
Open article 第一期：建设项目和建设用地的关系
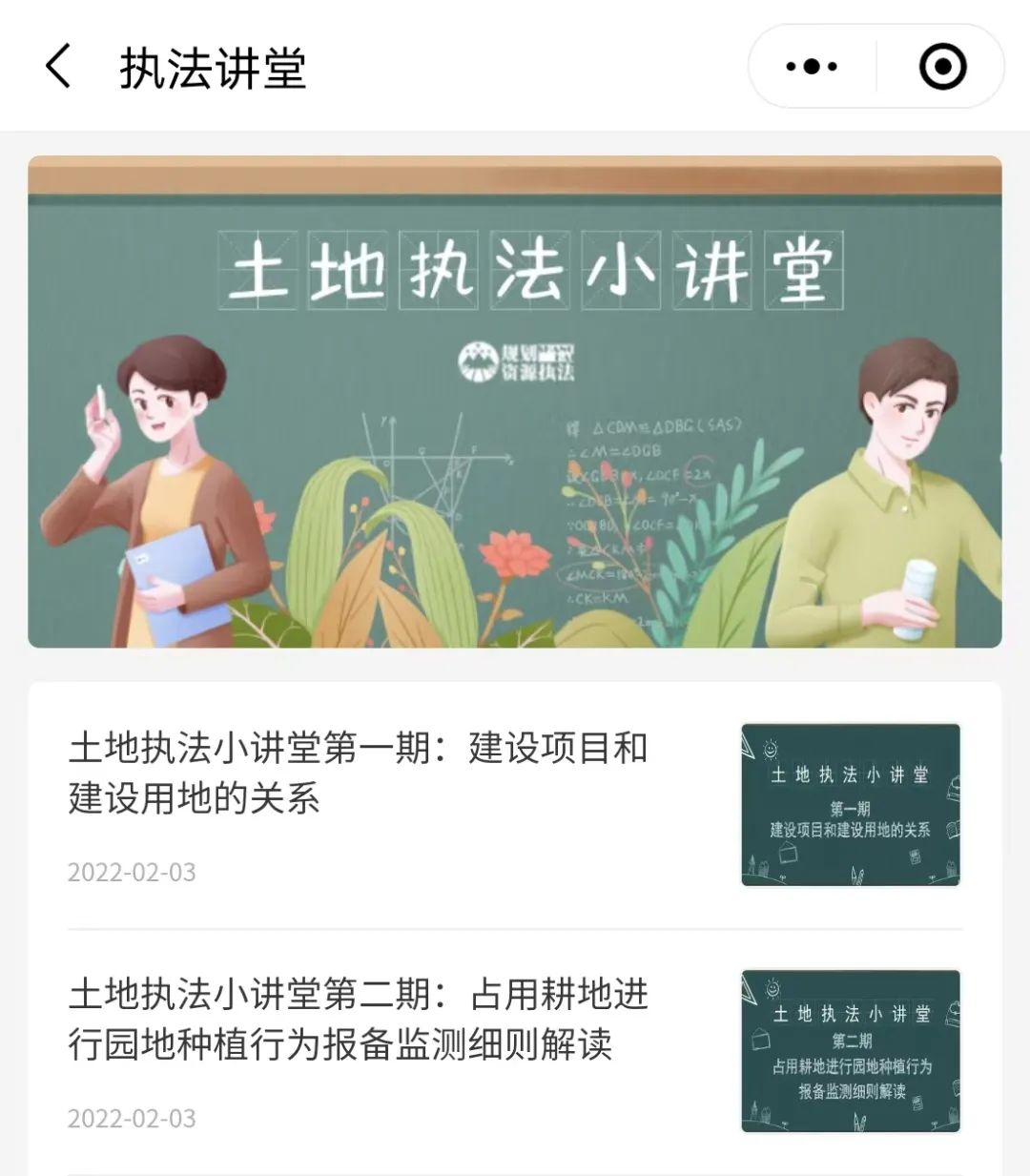tap(359, 773)
